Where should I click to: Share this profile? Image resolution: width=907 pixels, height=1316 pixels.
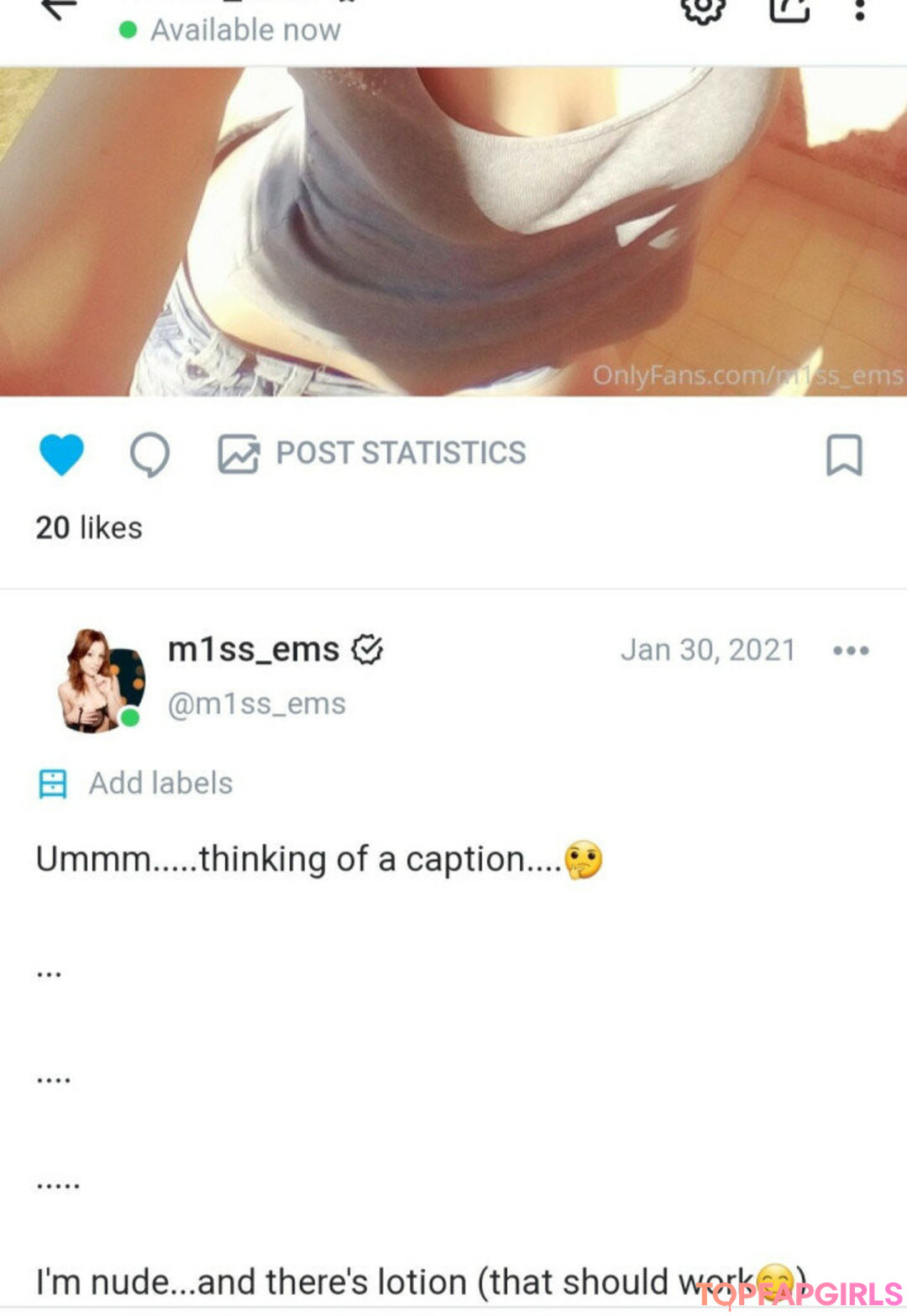[x=789, y=8]
